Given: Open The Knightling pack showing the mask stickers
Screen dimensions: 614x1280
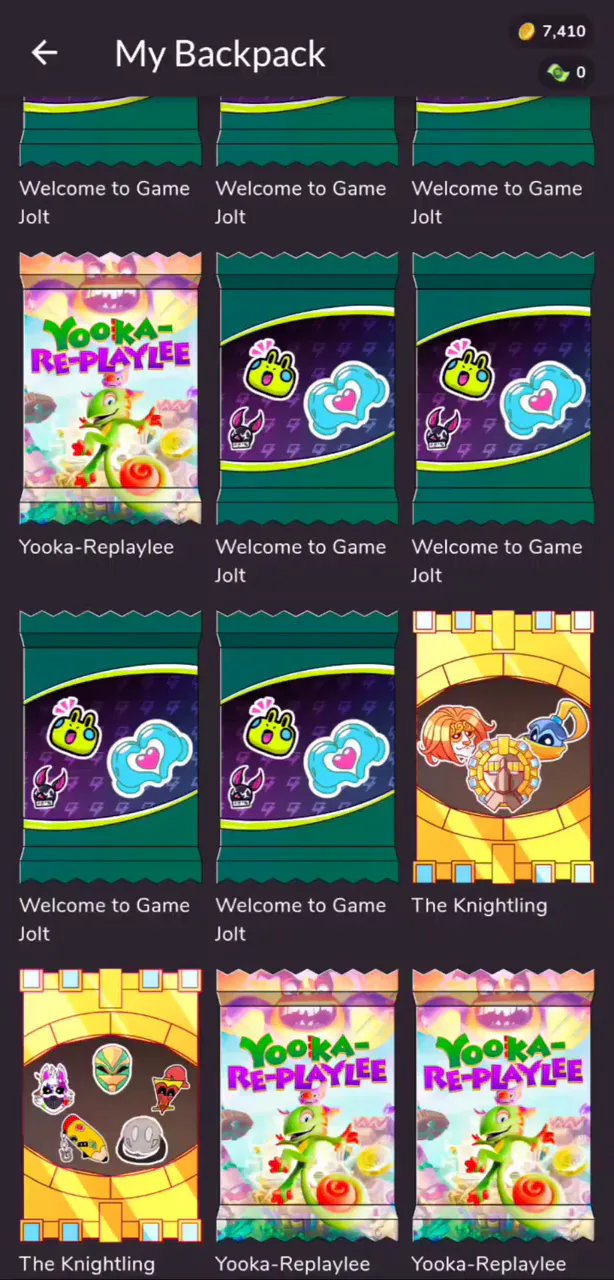Looking at the screenshot, I should pyautogui.click(x=110, y=1105).
